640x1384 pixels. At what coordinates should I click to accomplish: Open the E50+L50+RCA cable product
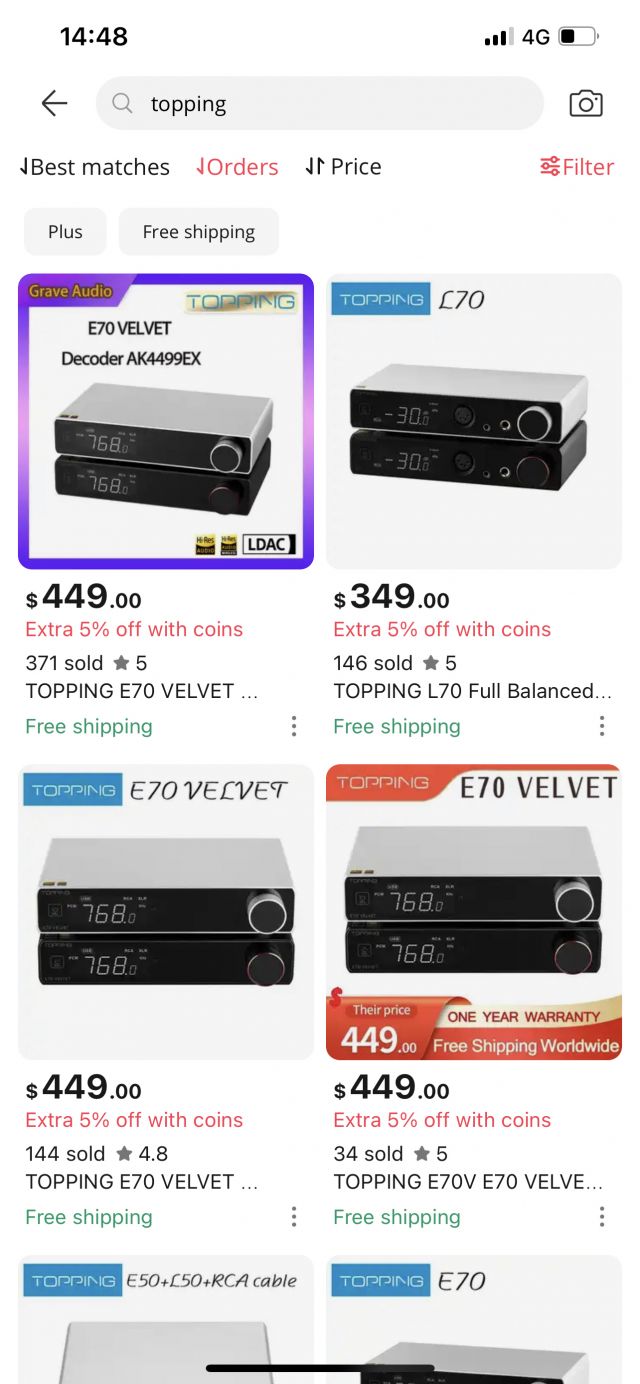pos(166,1320)
